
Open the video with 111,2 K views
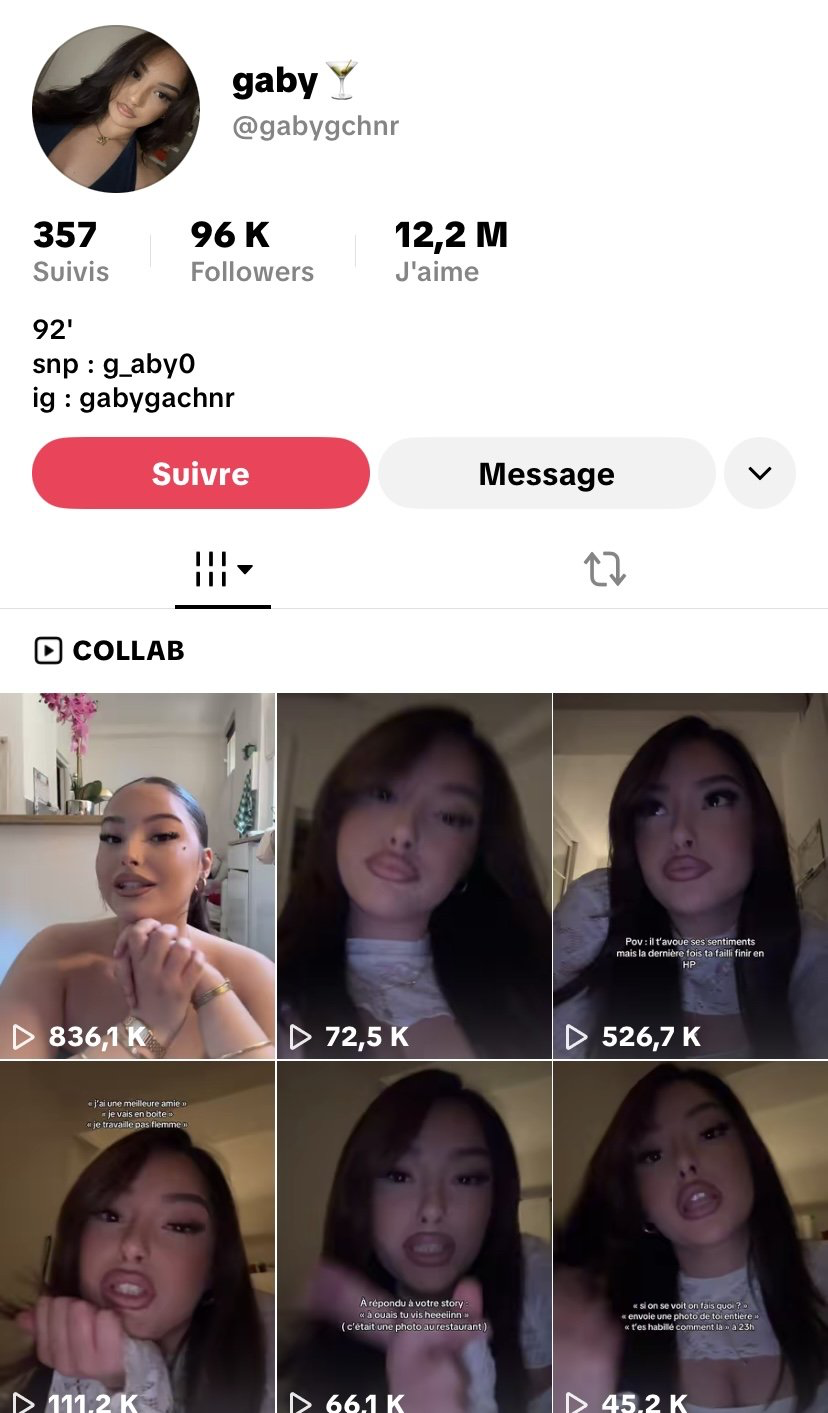point(137,1238)
